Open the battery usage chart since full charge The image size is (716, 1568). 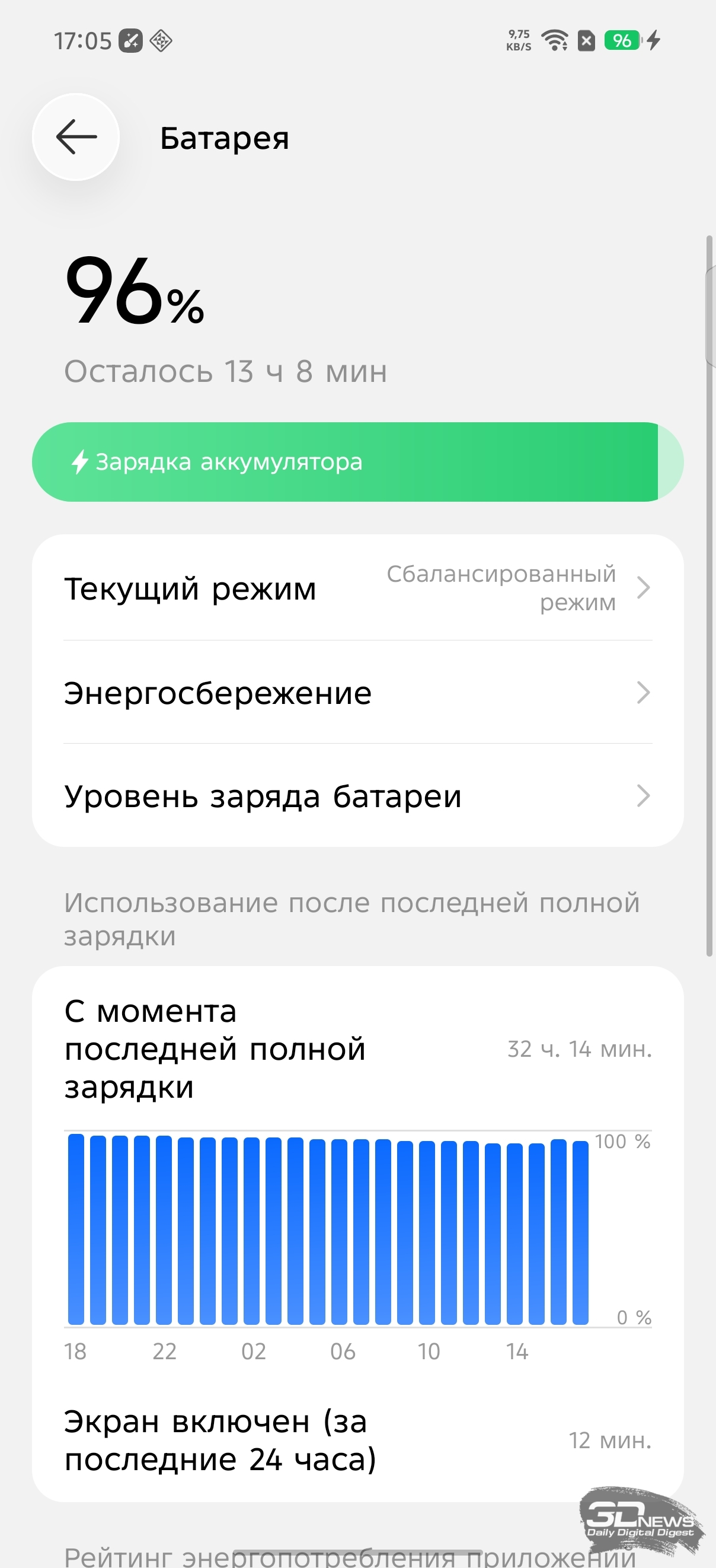tap(328, 1229)
